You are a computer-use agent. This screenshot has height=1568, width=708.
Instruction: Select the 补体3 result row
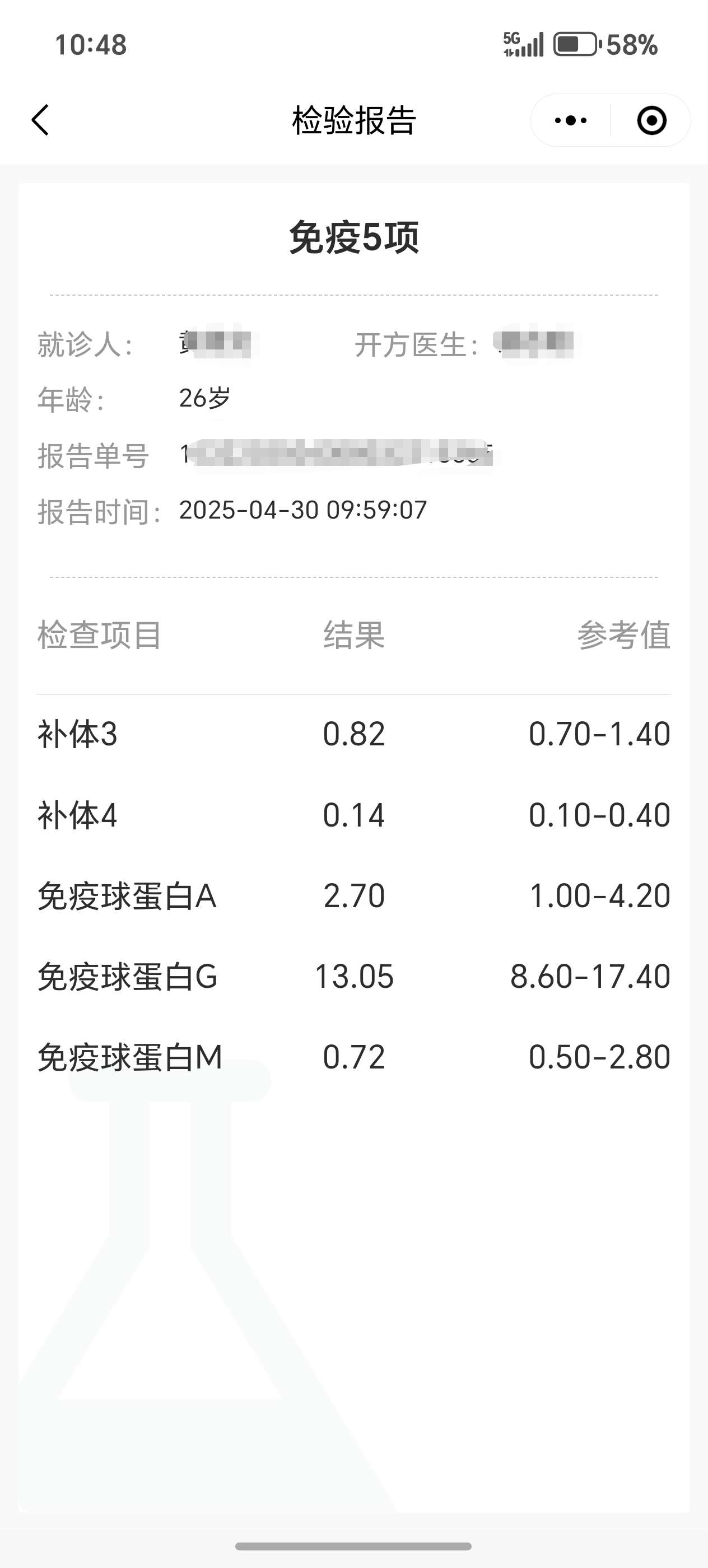pyautogui.click(x=353, y=734)
